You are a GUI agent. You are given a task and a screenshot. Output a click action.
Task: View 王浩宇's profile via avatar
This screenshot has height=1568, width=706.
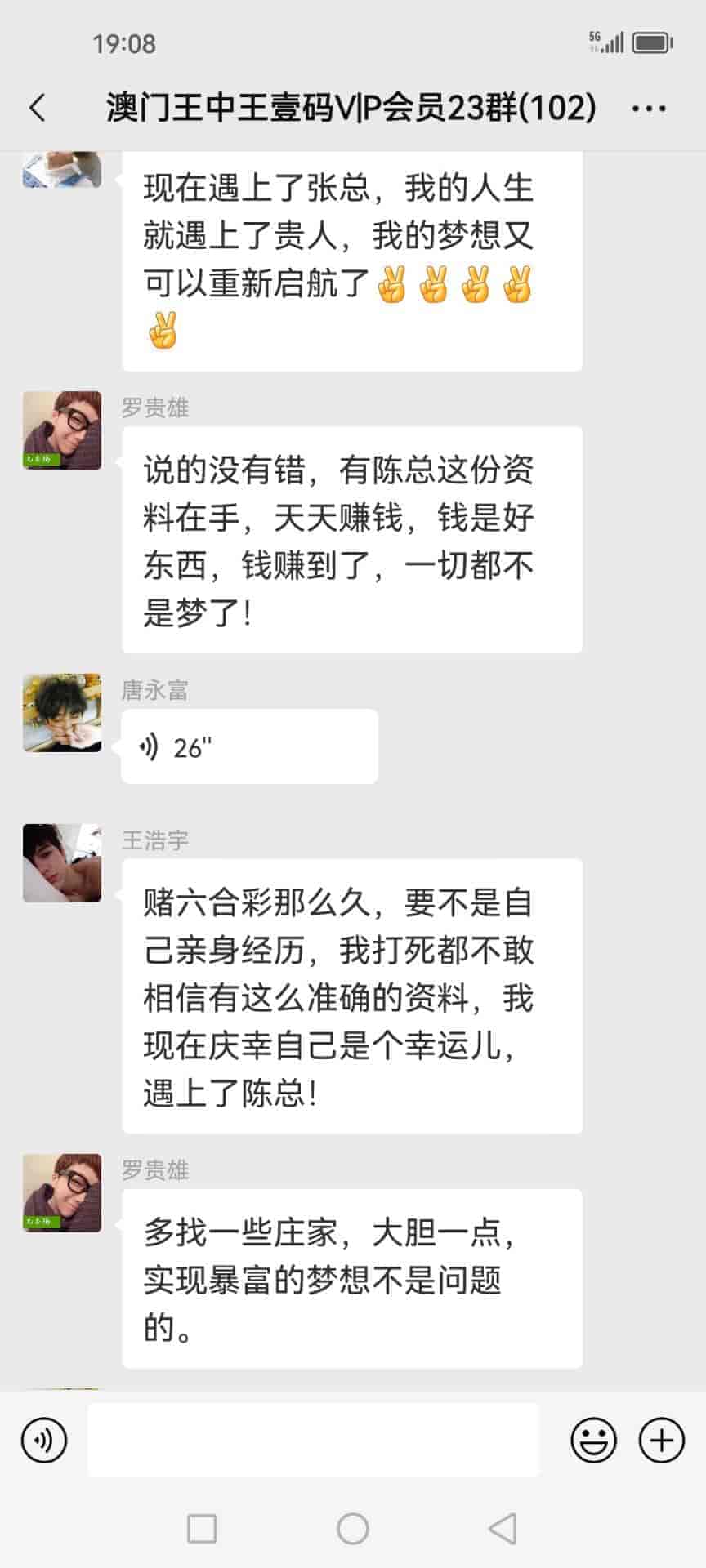click(x=62, y=863)
